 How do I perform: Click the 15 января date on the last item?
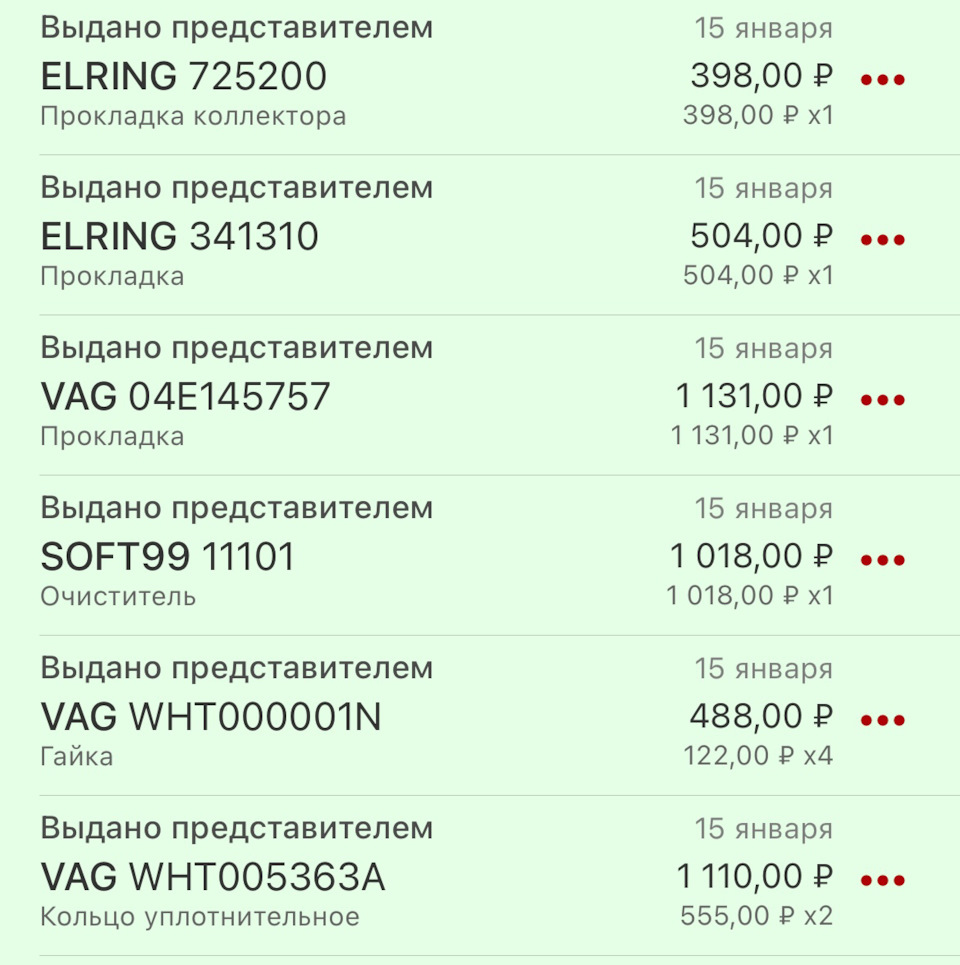(766, 828)
